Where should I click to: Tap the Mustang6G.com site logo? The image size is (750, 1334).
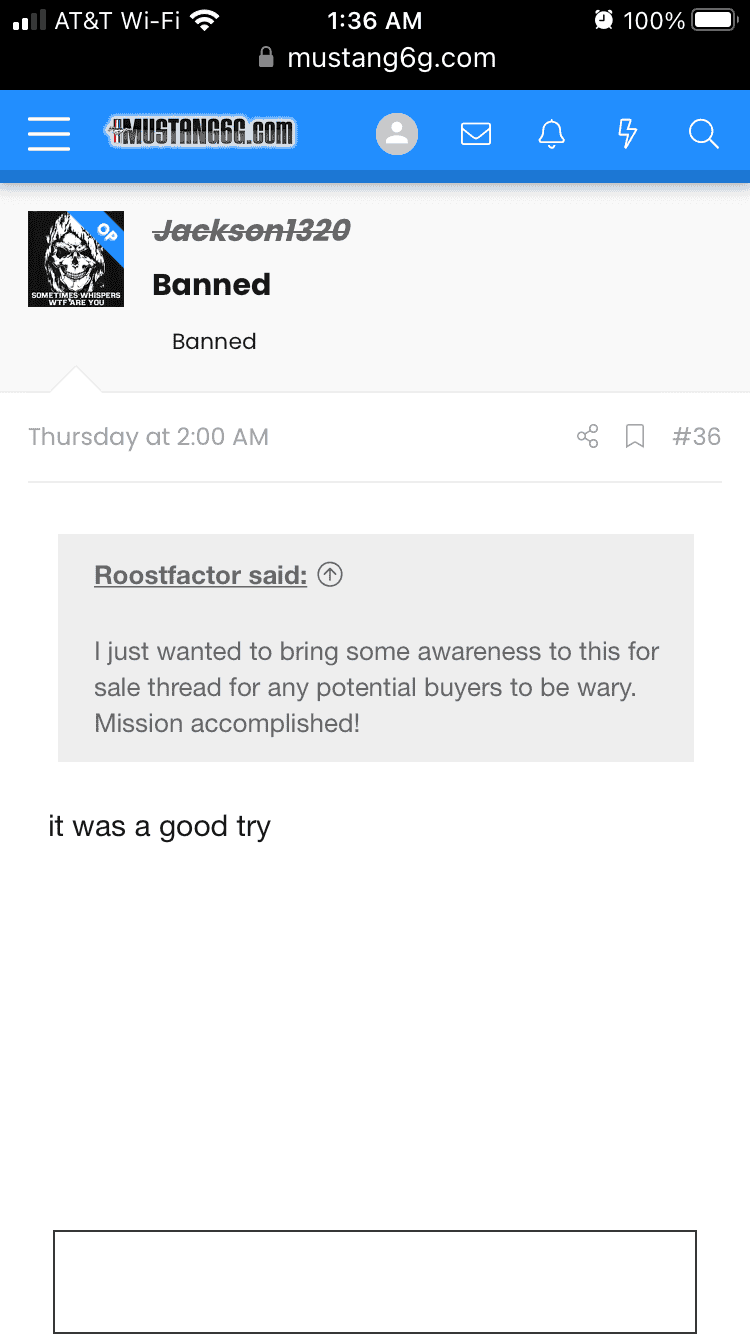[201, 133]
